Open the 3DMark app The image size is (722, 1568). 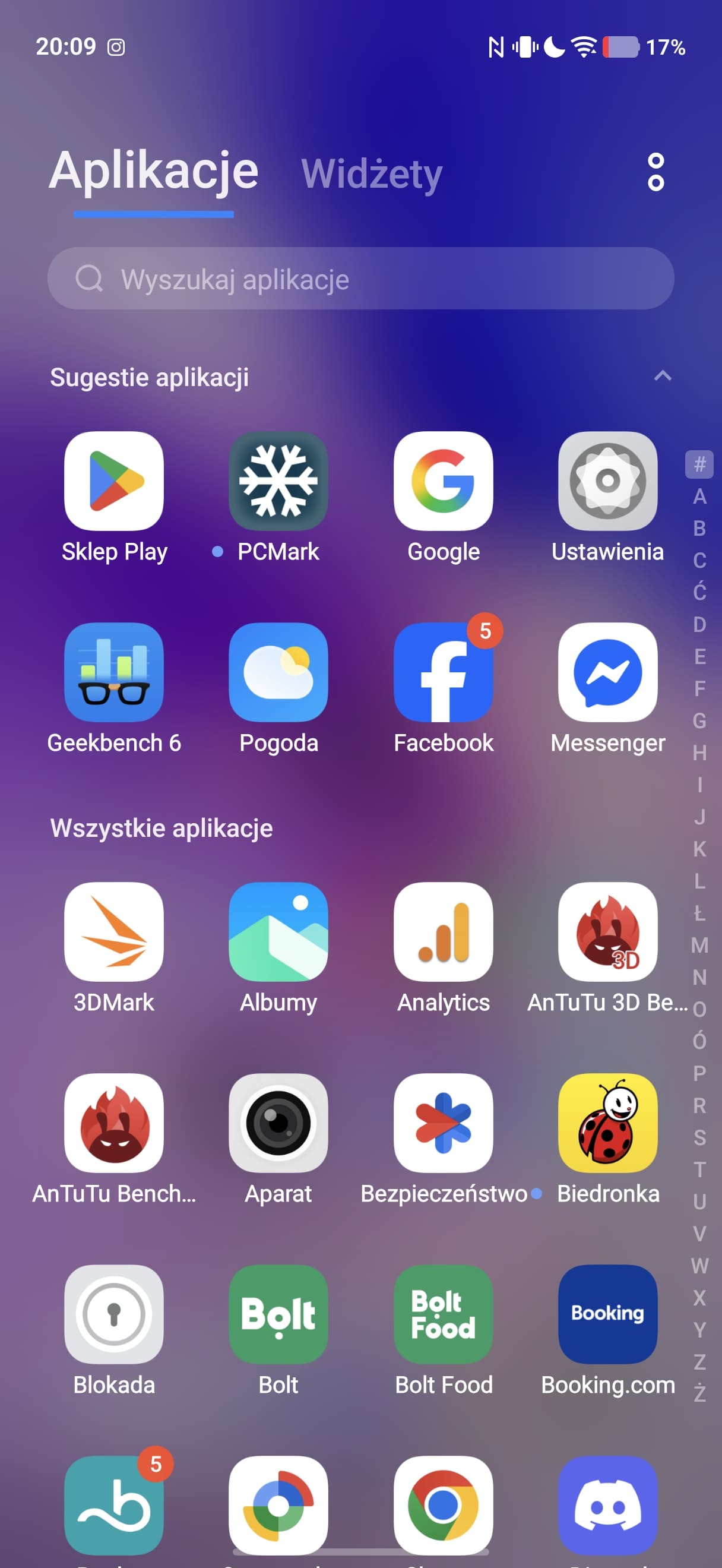(114, 932)
